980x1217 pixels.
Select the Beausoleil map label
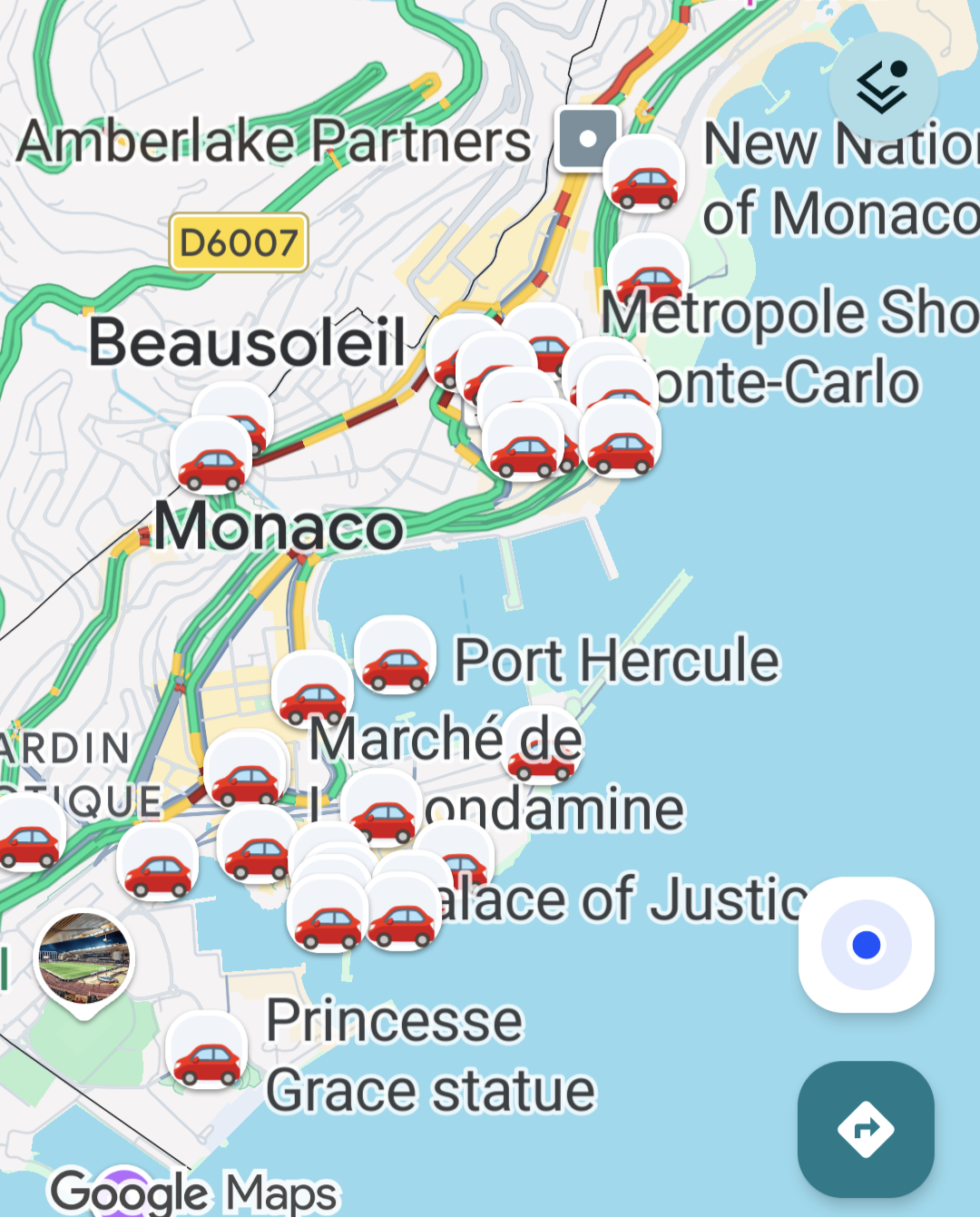tap(247, 343)
